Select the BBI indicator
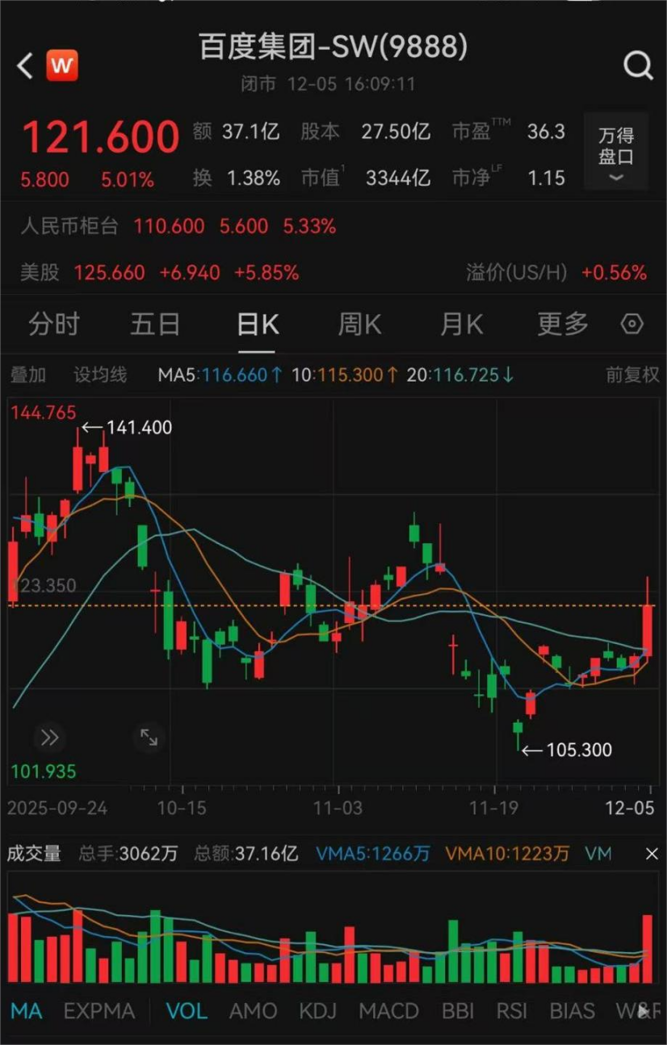Image resolution: width=667 pixels, height=1045 pixels. 457,1011
